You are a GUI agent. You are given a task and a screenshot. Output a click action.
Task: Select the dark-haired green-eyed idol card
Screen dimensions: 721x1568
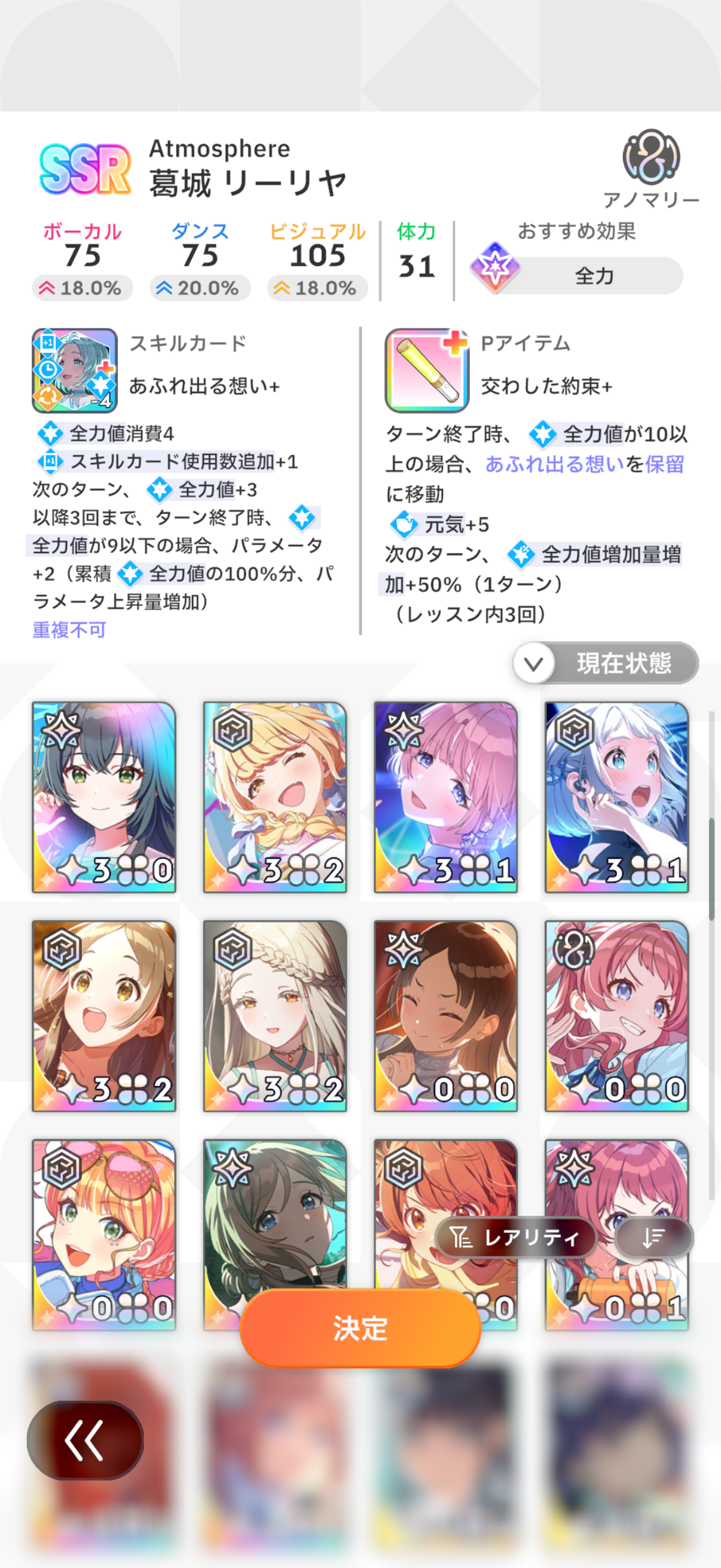pyautogui.click(x=104, y=797)
